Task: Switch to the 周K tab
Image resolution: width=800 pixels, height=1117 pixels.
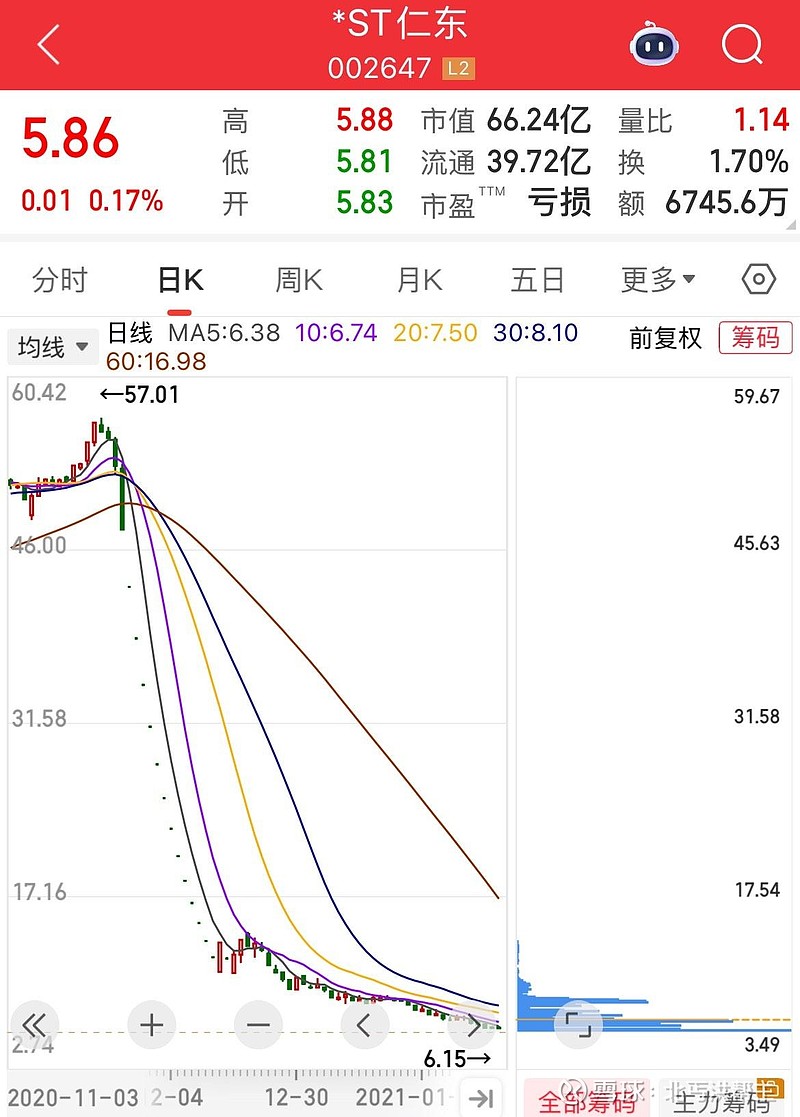Action: point(299,280)
